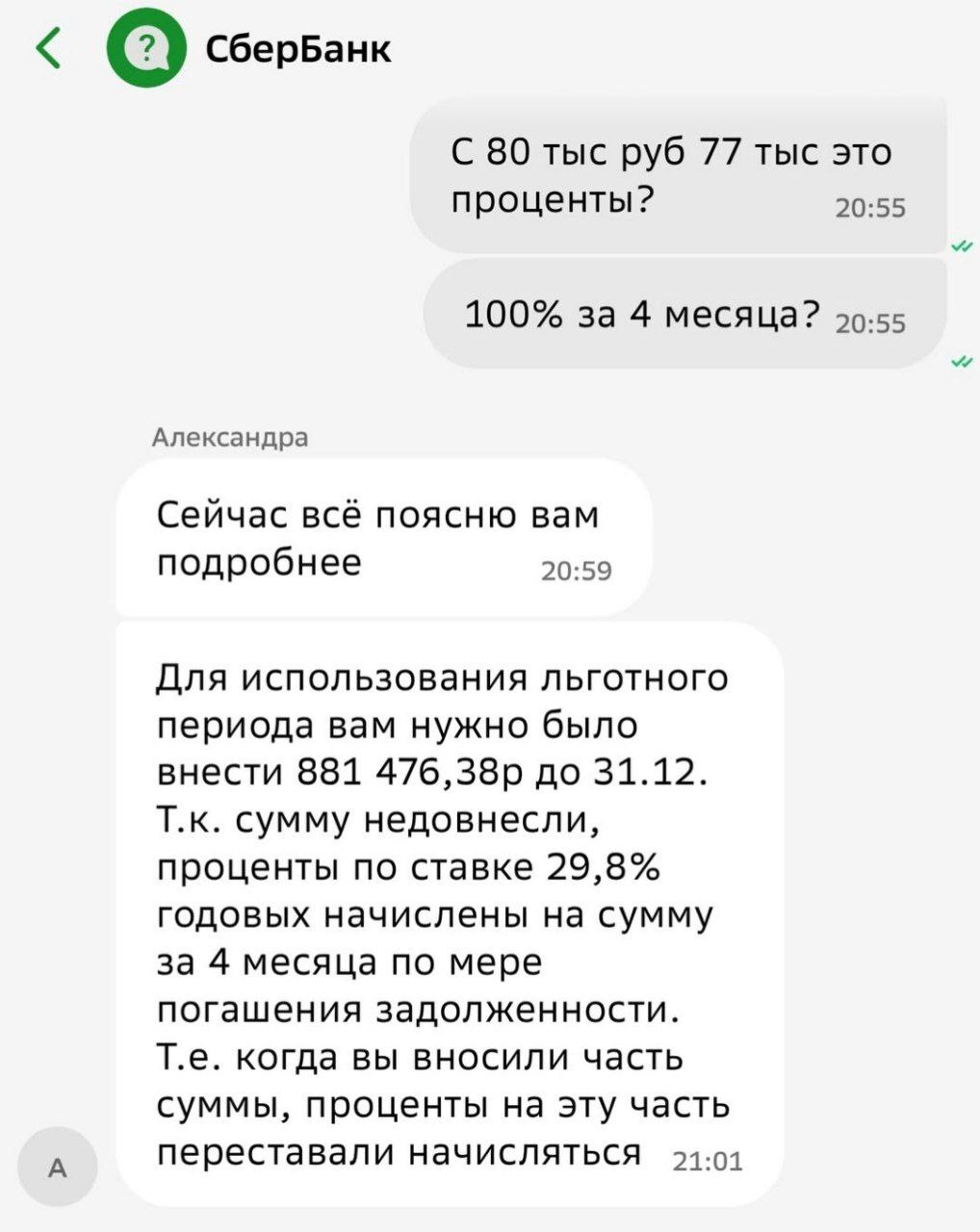This screenshot has width=980, height=1232.
Task: Open the СберБанк chat avatar
Action: click(x=144, y=49)
